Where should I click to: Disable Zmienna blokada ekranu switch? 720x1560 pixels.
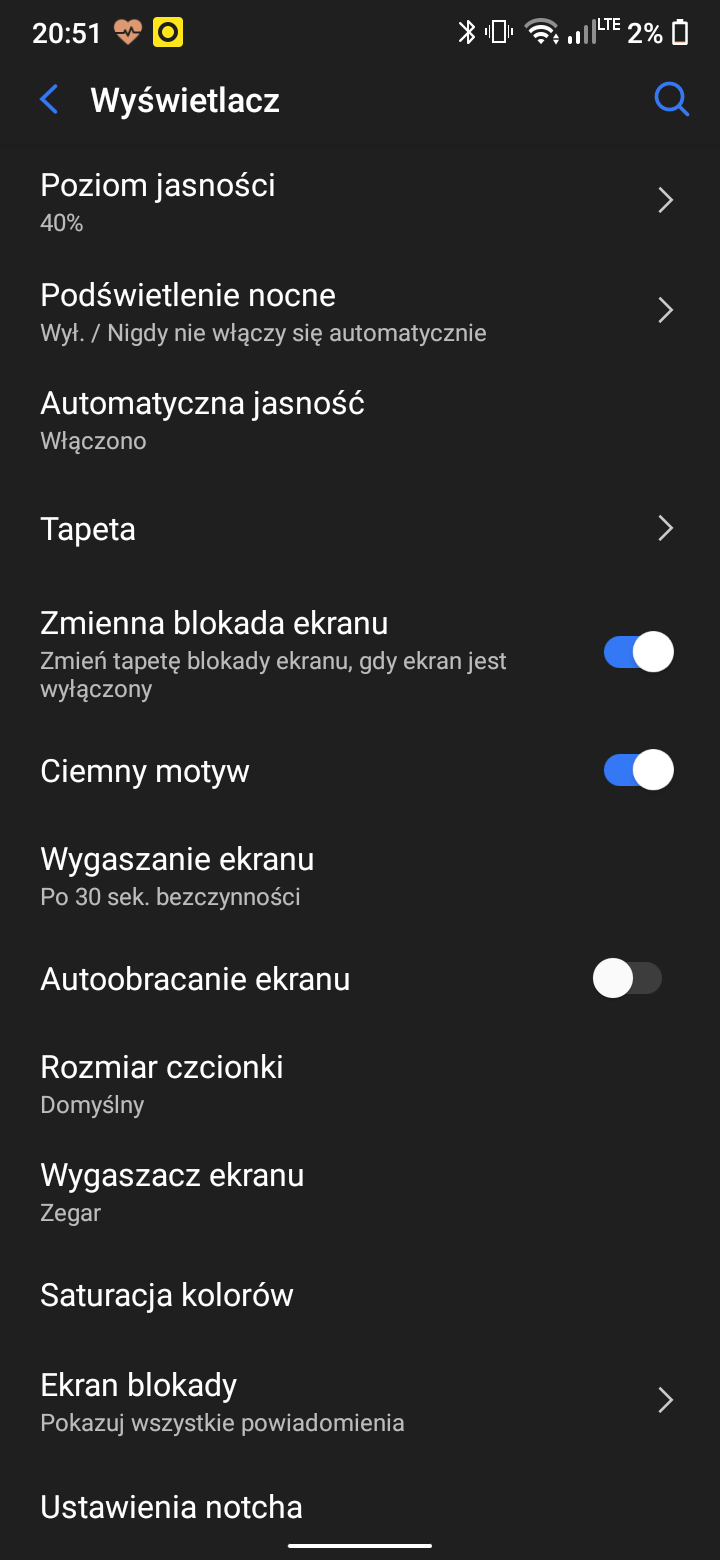[x=638, y=652]
